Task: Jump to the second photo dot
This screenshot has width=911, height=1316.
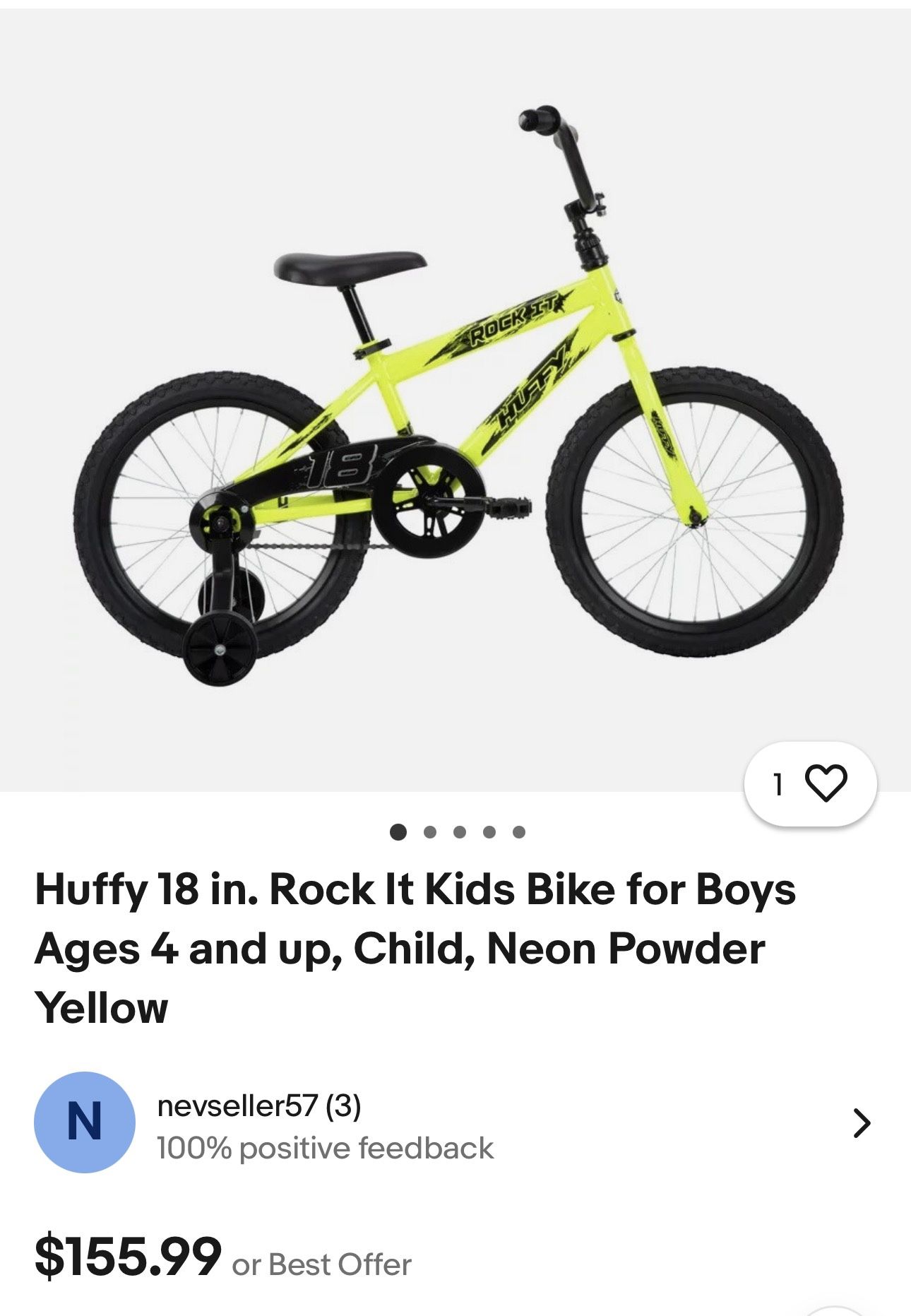Action: coord(429,832)
